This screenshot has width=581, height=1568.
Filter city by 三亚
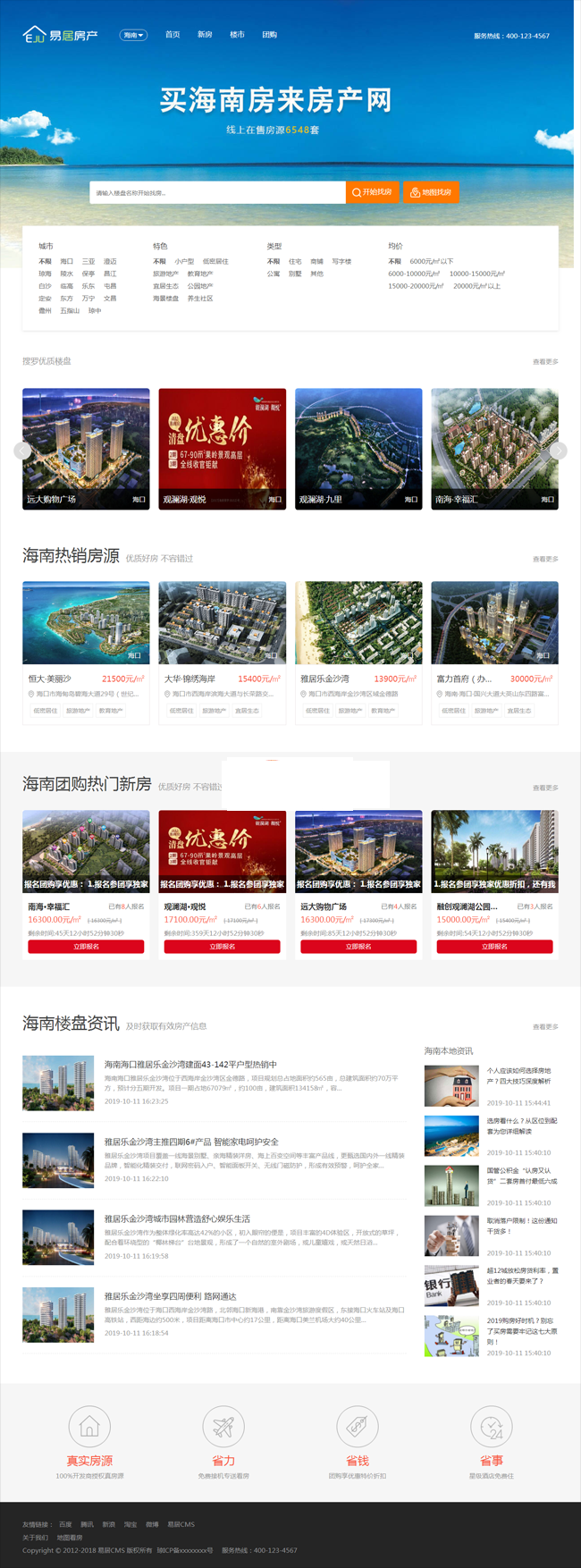pyautogui.click(x=88, y=261)
